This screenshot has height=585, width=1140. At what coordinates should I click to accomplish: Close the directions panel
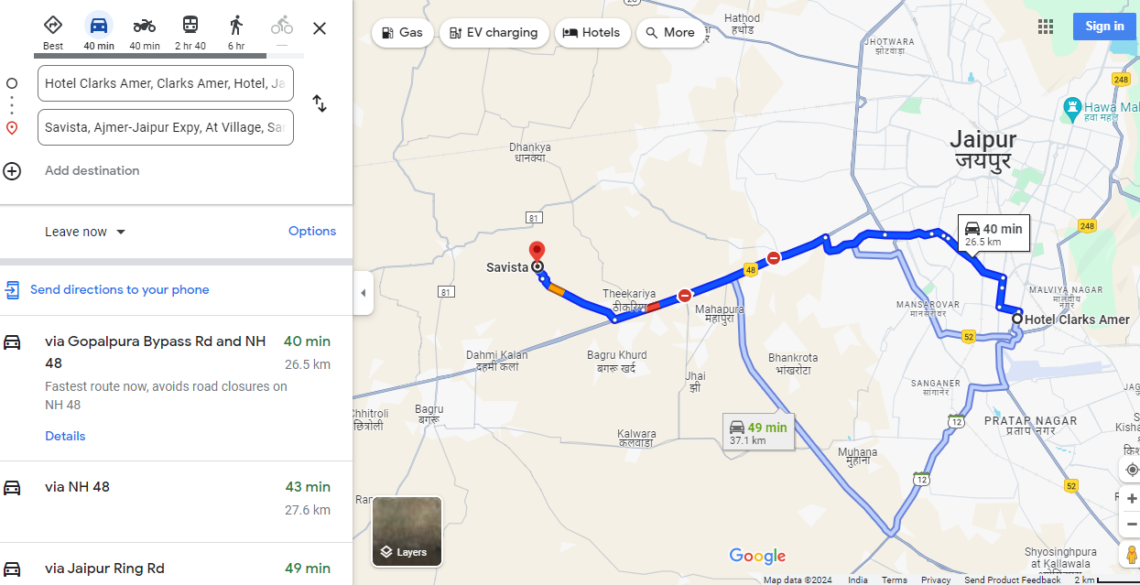[x=320, y=28]
